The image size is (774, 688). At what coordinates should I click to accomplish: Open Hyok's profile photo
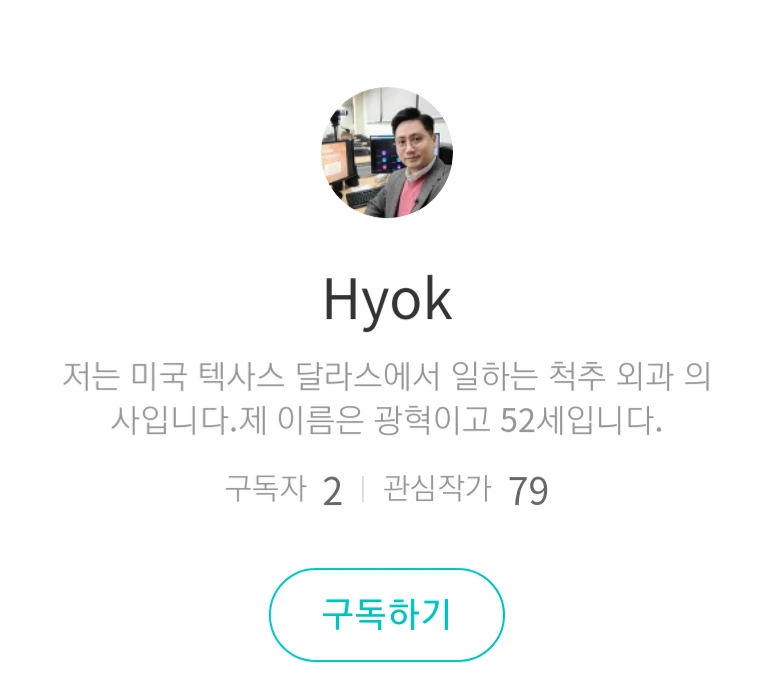(x=387, y=153)
